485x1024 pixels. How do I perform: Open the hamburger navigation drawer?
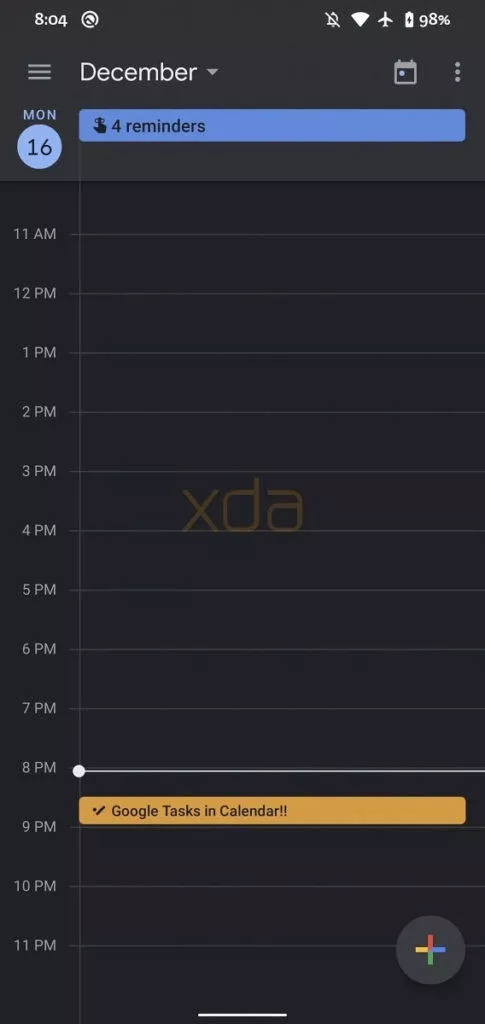pyautogui.click(x=39, y=72)
